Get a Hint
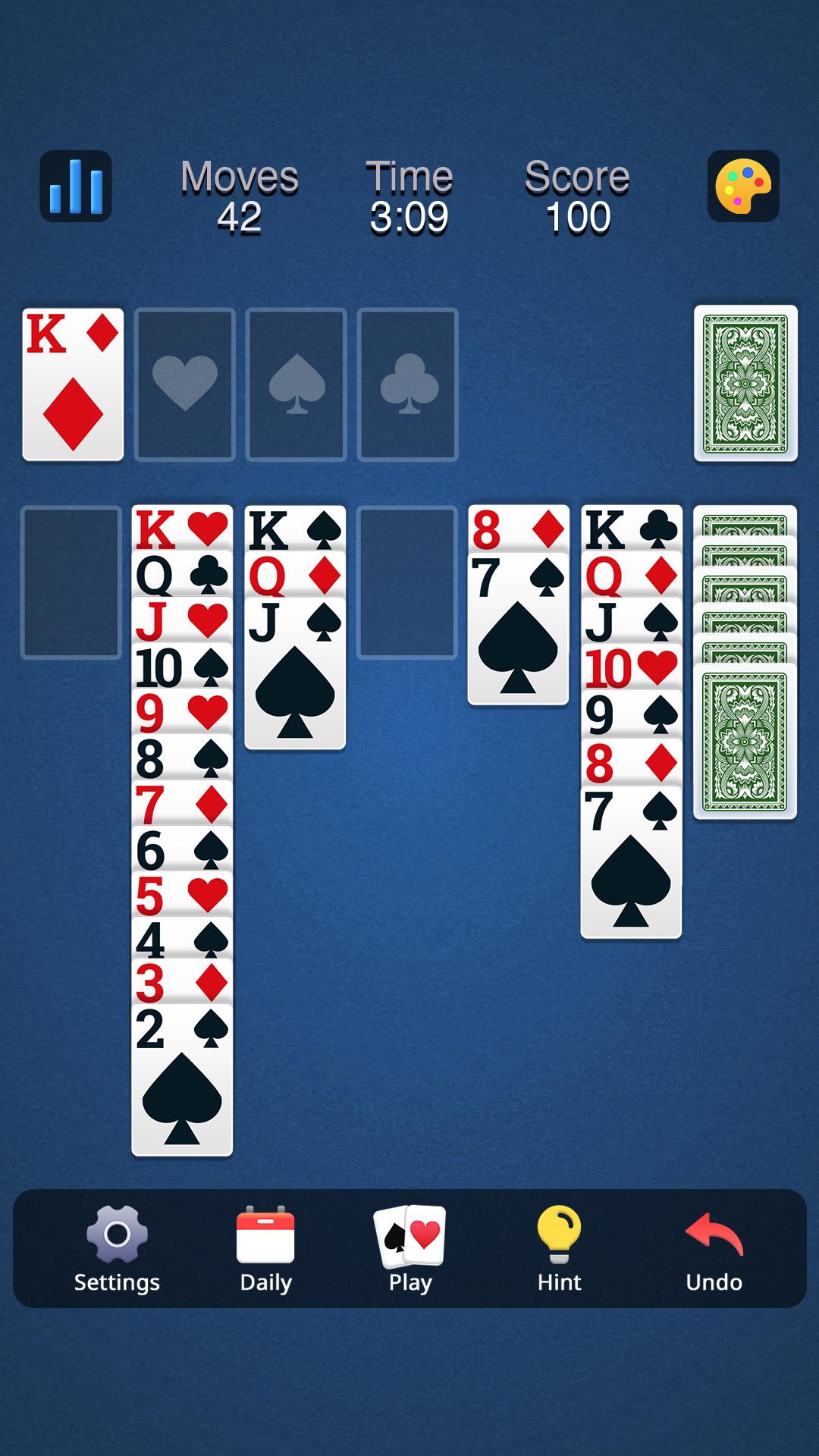 pyautogui.click(x=559, y=1249)
